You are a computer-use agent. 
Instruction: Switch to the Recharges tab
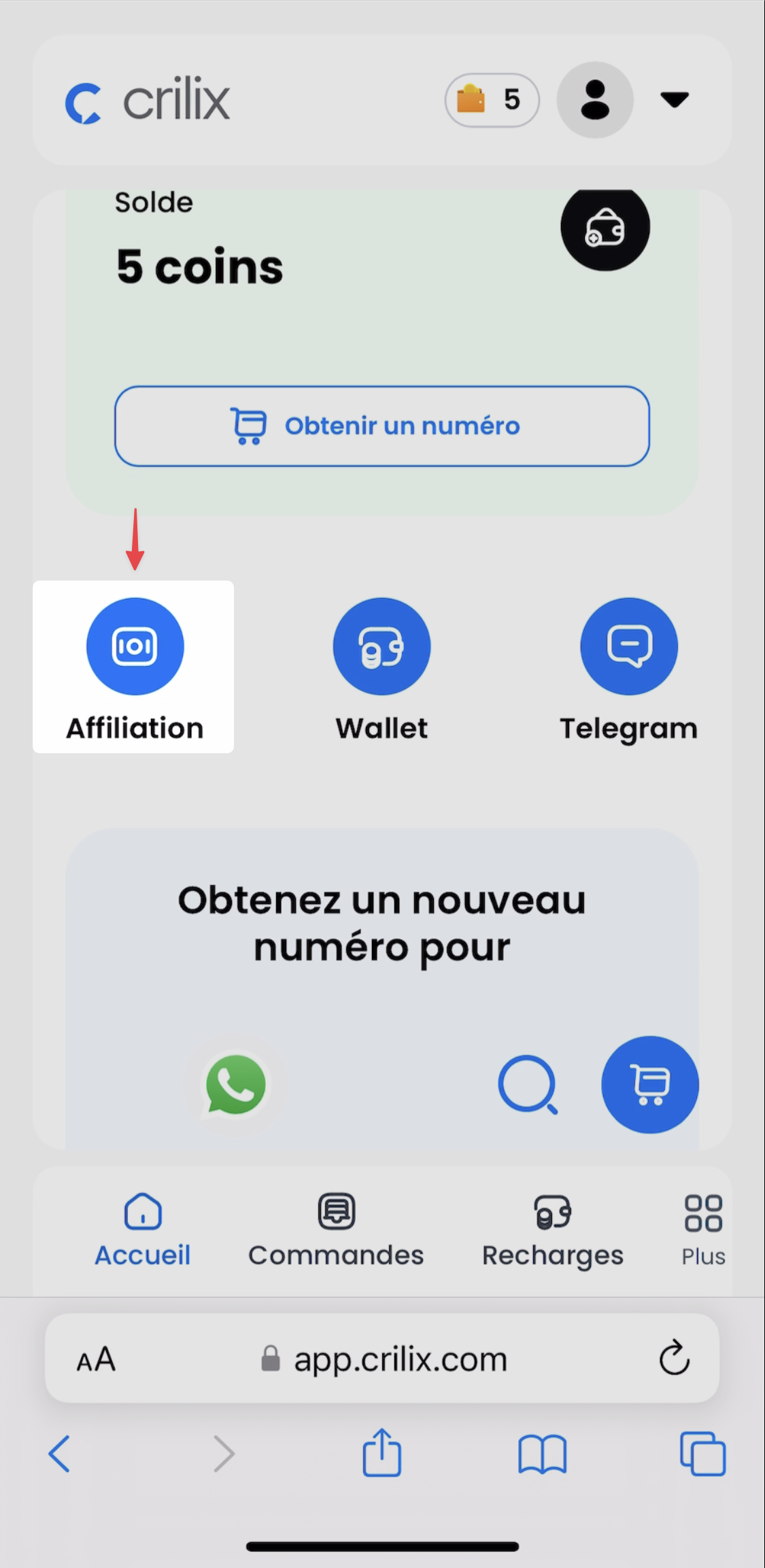pyautogui.click(x=552, y=1231)
